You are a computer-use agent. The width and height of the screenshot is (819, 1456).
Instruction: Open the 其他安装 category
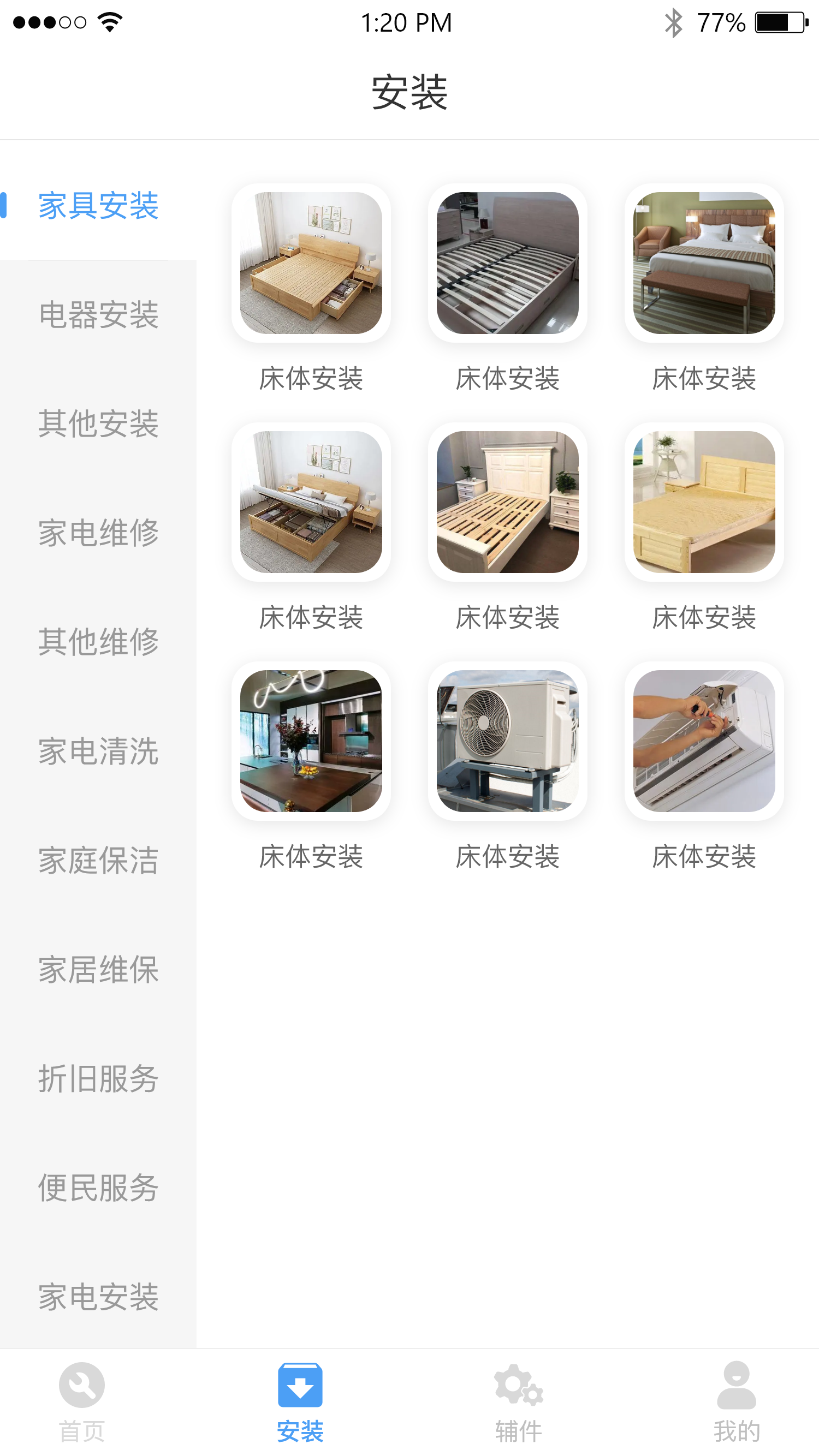(x=98, y=424)
